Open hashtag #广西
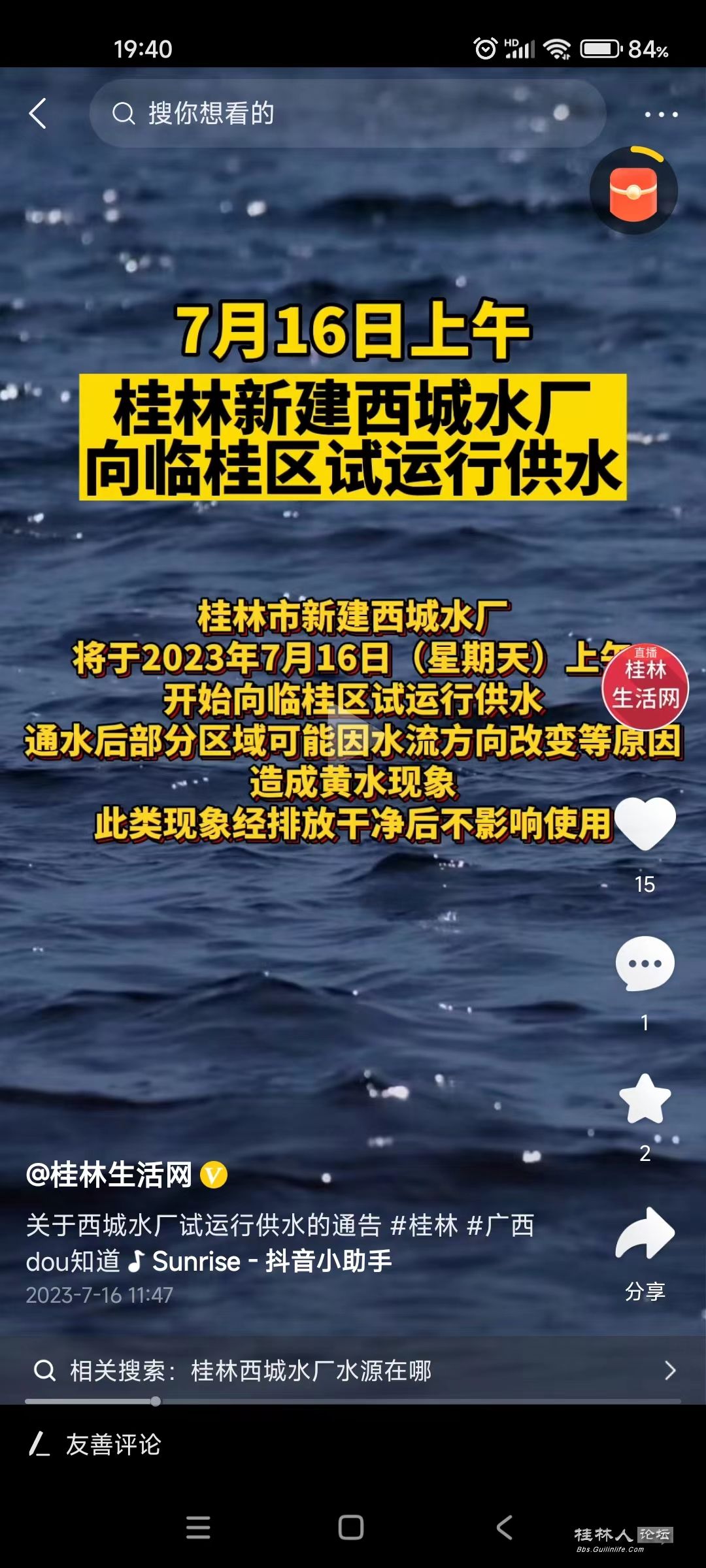The image size is (706, 1568). coord(501,1225)
